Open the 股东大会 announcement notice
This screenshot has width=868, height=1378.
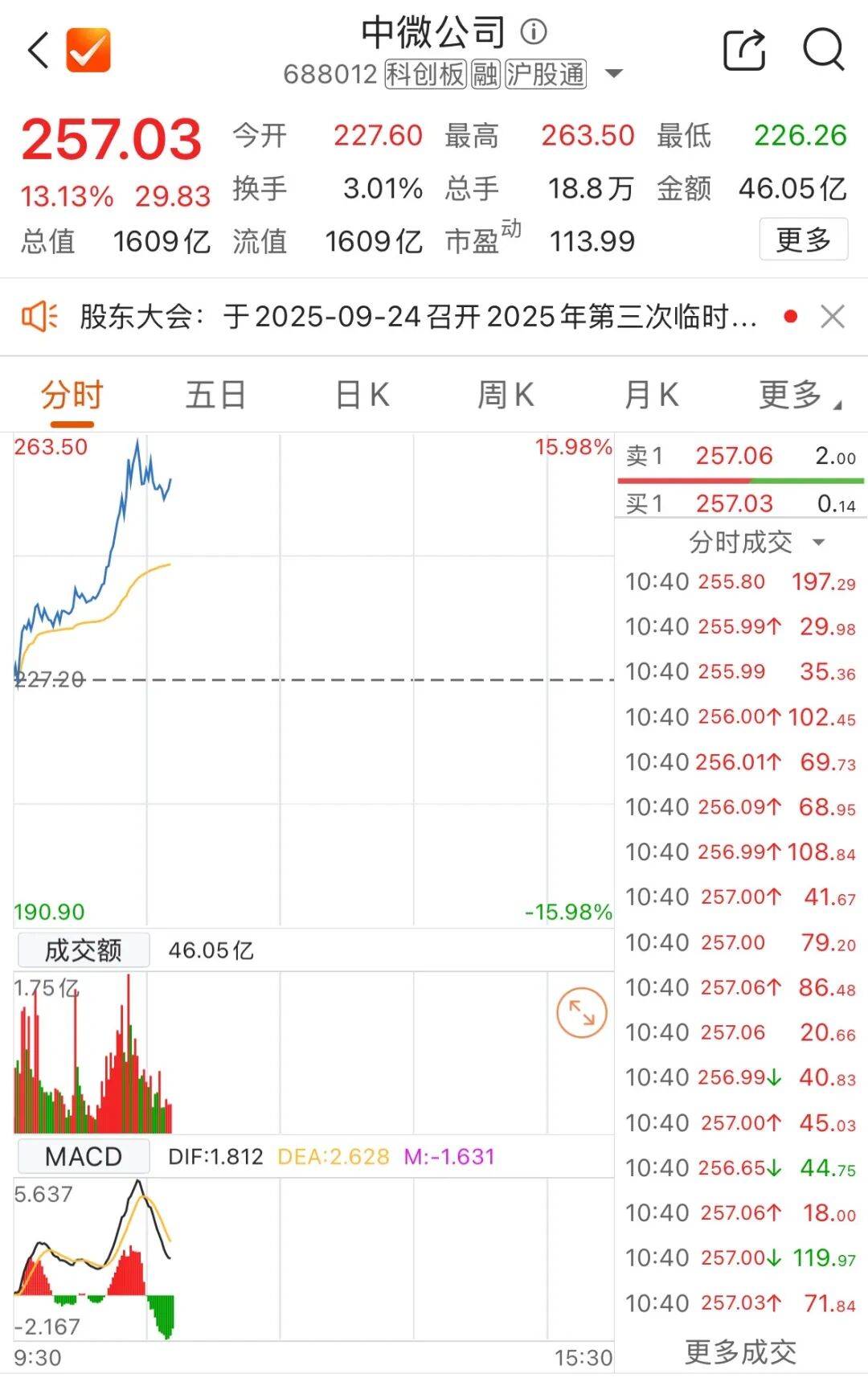pyautogui.click(x=418, y=317)
